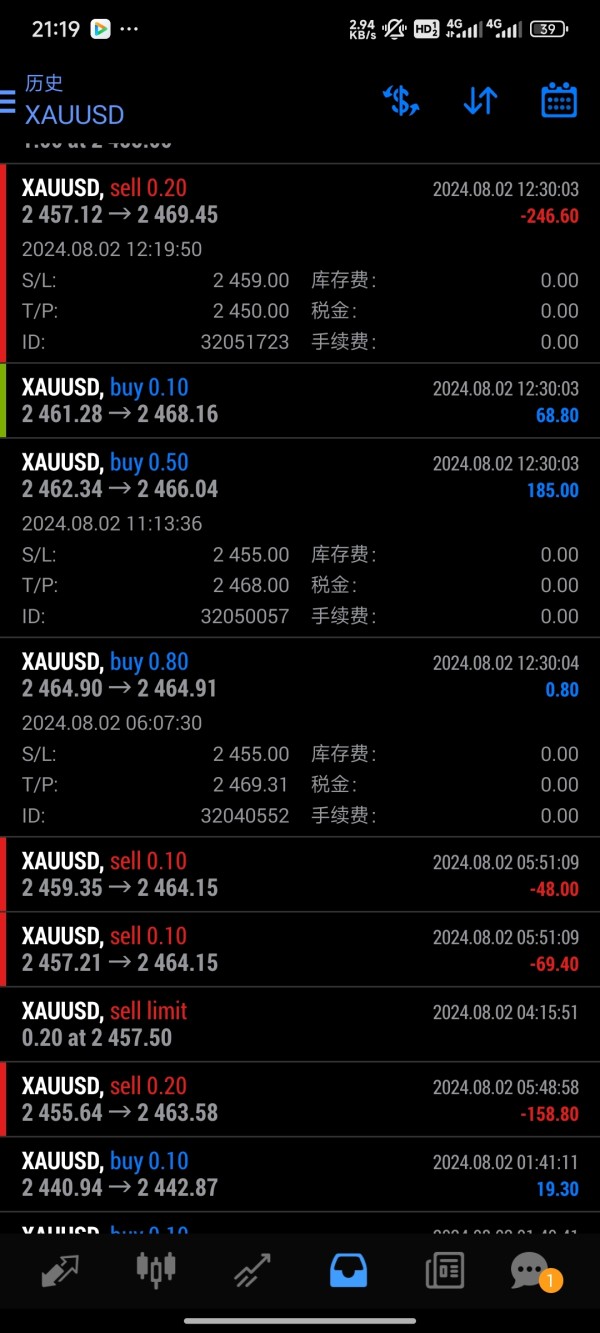This screenshot has width=600, height=1333.
Task: Switch to the quotes tab
Action: [59, 1270]
